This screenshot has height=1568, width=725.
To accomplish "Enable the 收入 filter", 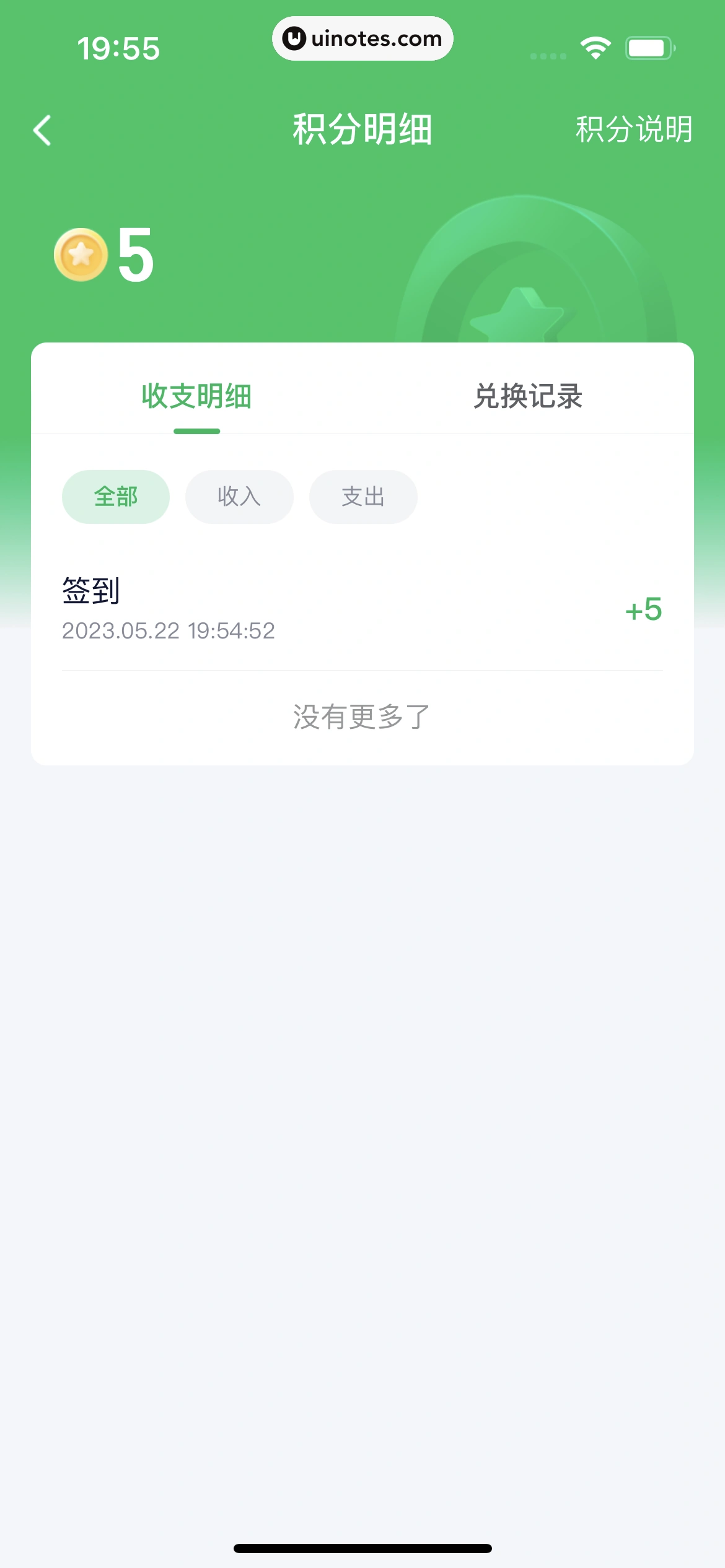I will (239, 496).
